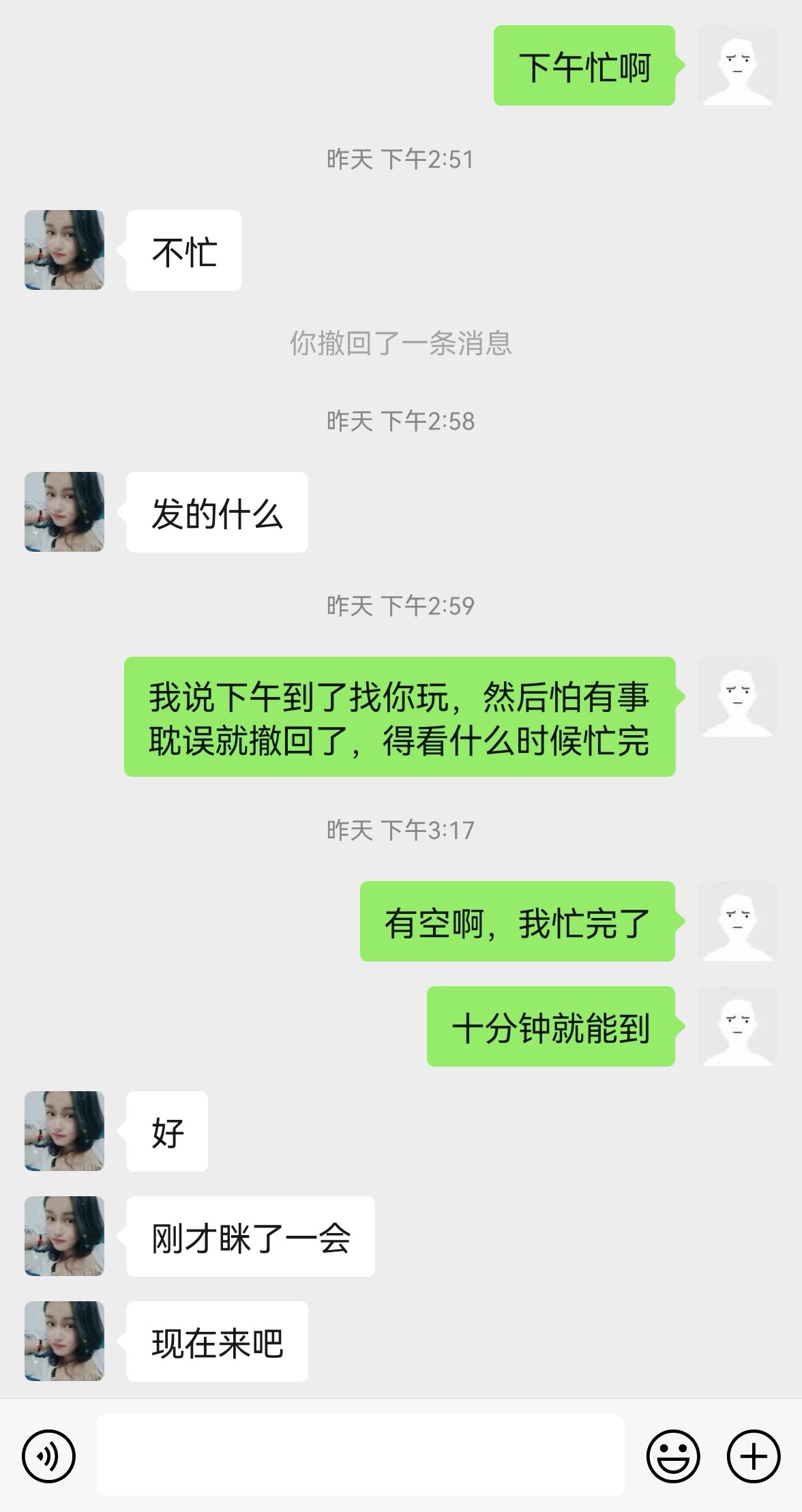Open my avatar beside "下午忙啊"
The width and height of the screenshot is (802, 1512).
(x=737, y=65)
